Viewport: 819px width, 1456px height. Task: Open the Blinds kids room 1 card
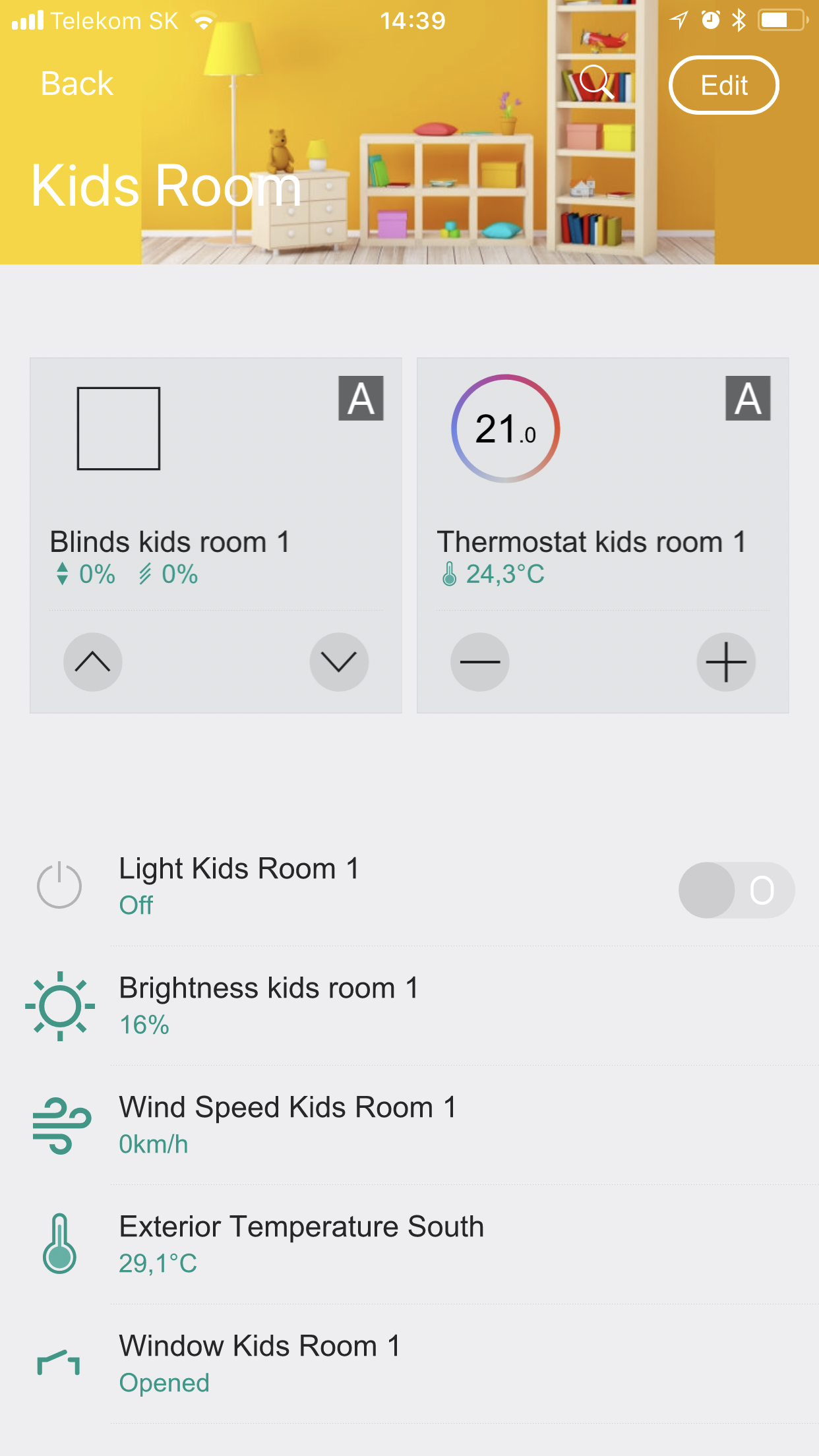[x=170, y=542]
